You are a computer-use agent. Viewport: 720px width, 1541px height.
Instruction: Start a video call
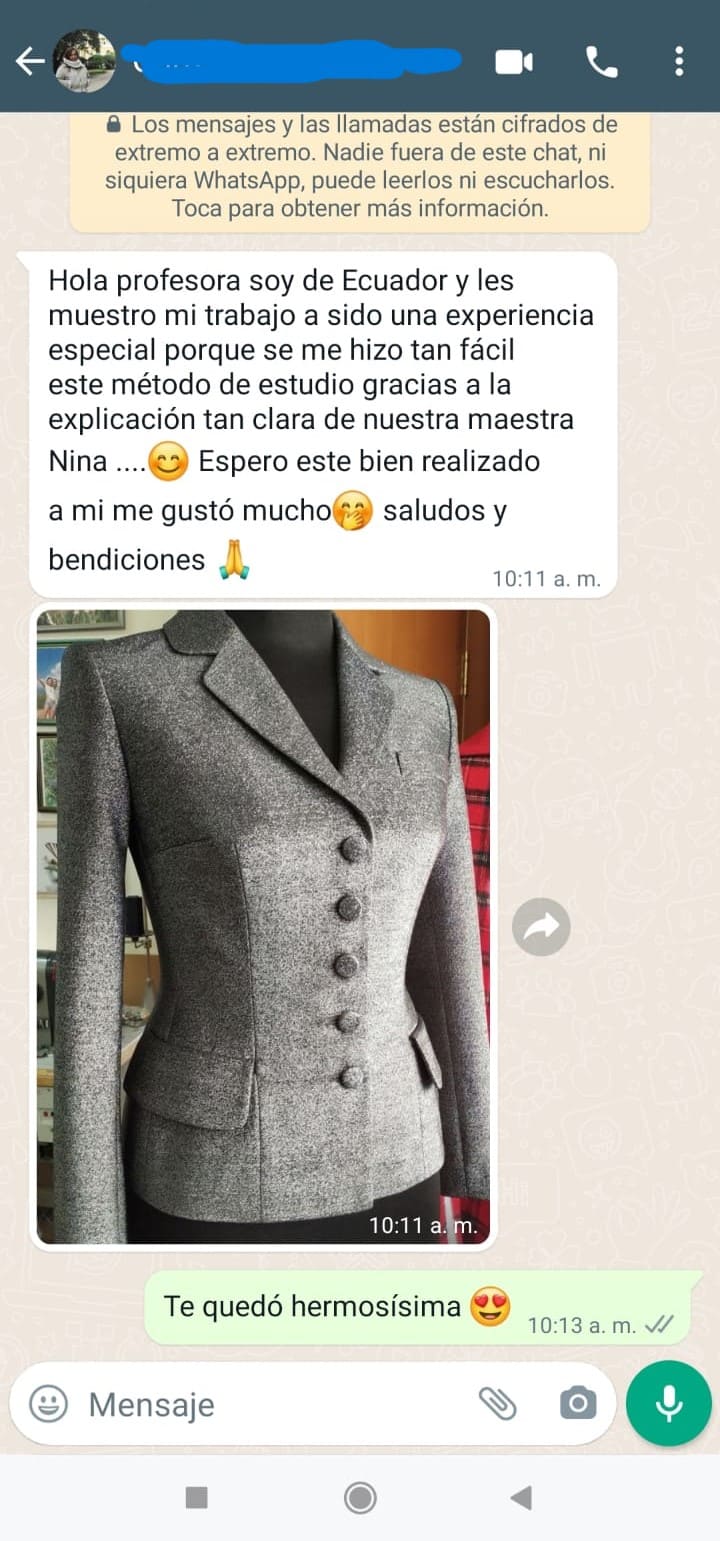pyautogui.click(x=514, y=62)
